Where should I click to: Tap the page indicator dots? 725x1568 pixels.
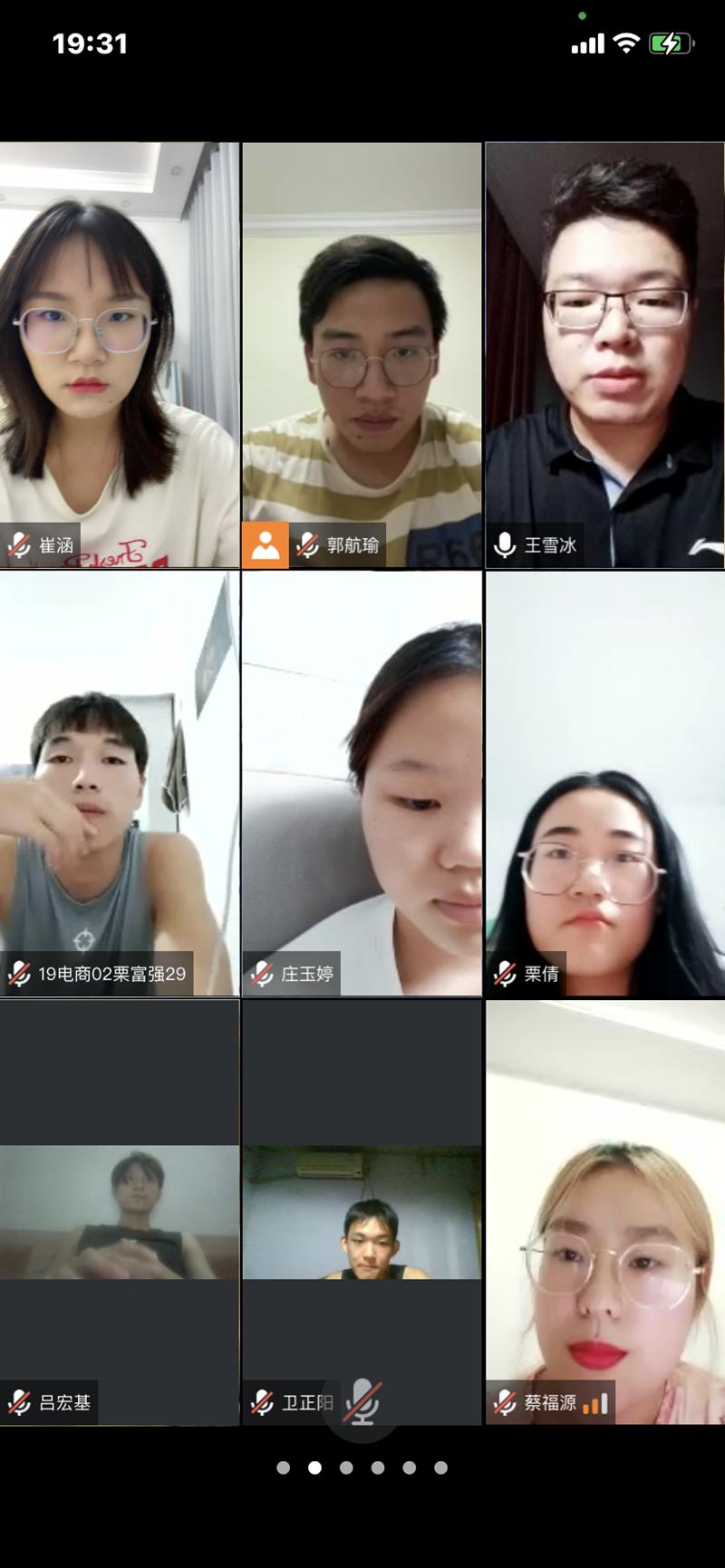[x=362, y=1467]
